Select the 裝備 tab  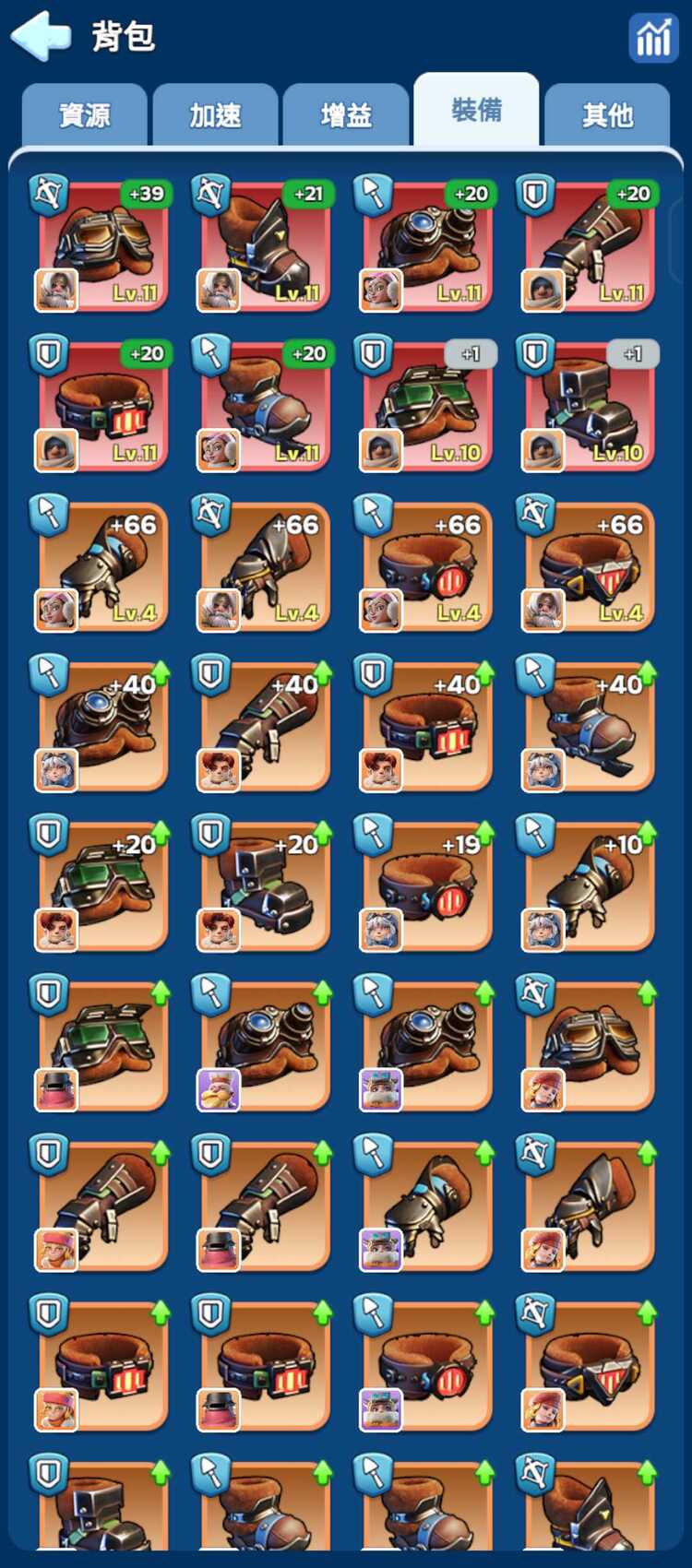[x=476, y=111]
